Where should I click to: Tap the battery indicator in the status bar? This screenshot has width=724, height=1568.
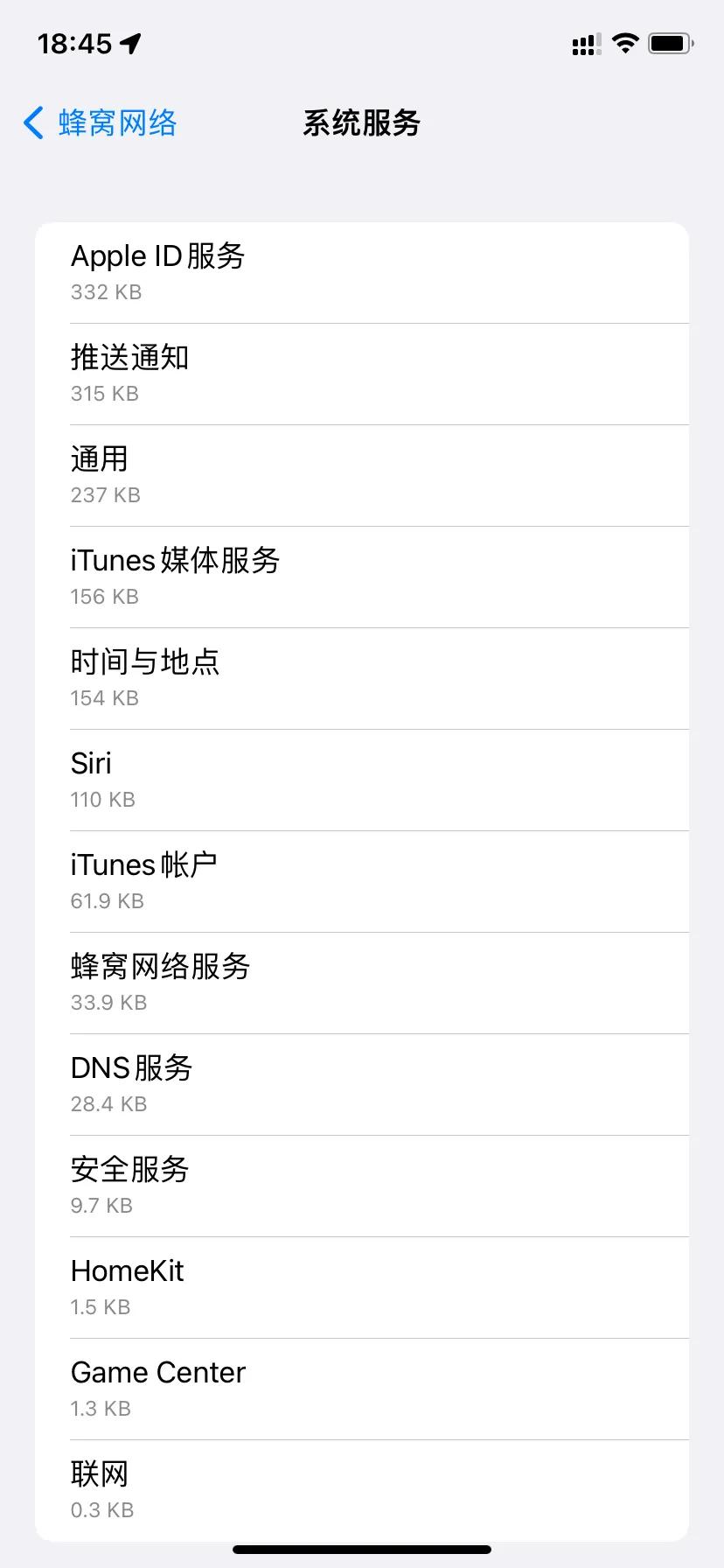[x=672, y=42]
